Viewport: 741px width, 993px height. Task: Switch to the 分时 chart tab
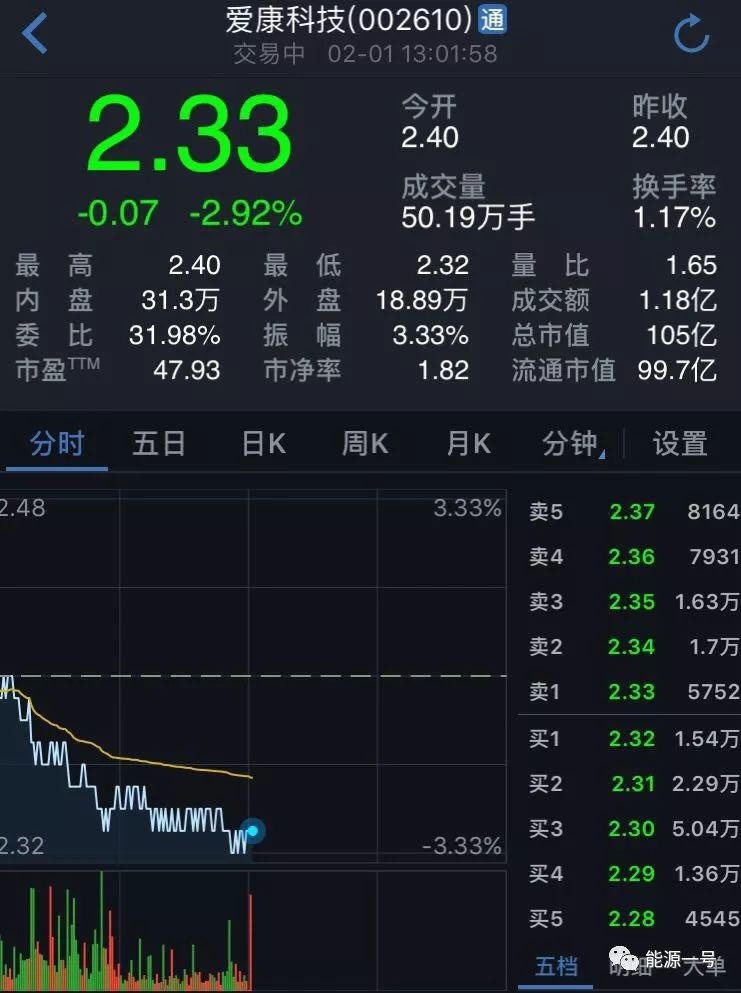[x=57, y=443]
